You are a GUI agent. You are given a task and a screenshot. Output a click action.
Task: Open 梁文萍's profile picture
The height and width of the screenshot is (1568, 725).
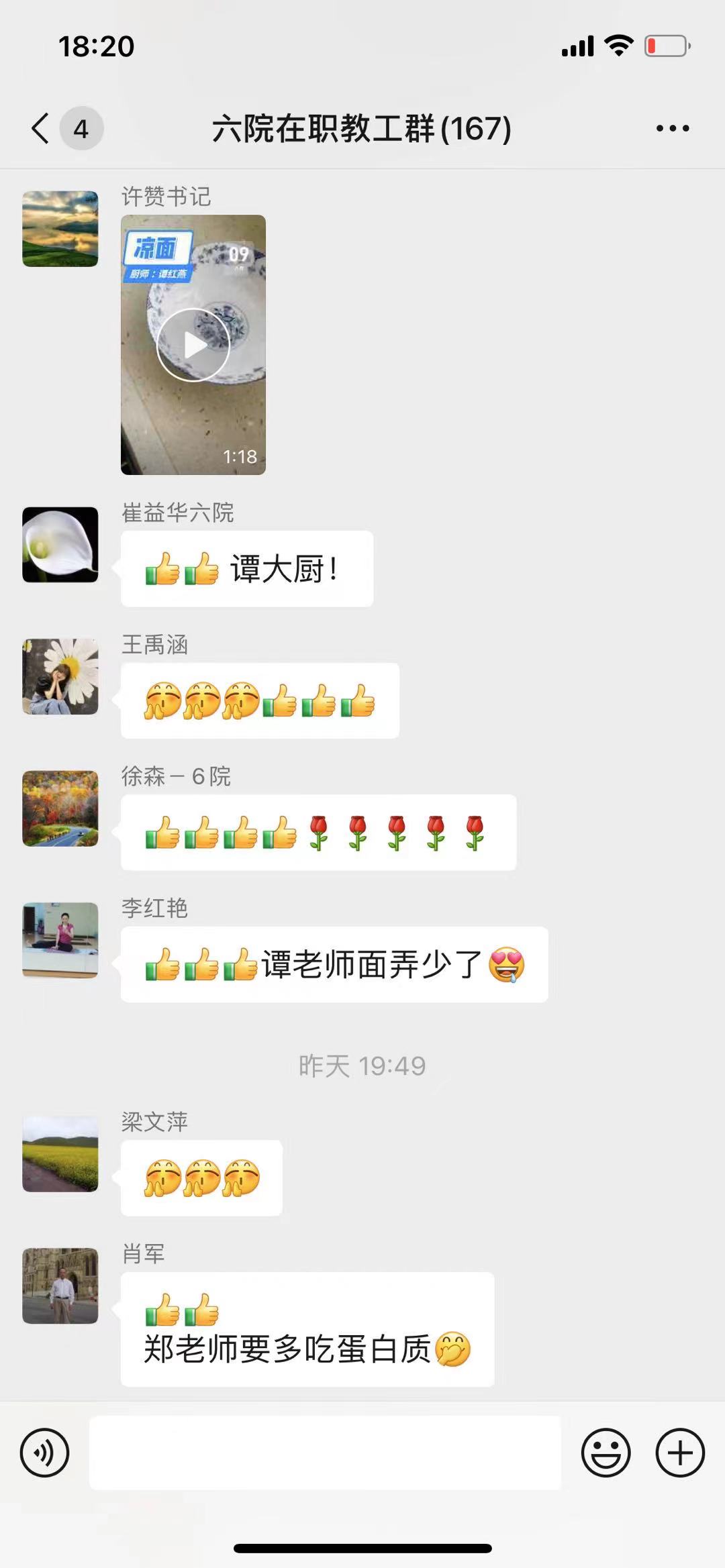pyautogui.click(x=60, y=1153)
